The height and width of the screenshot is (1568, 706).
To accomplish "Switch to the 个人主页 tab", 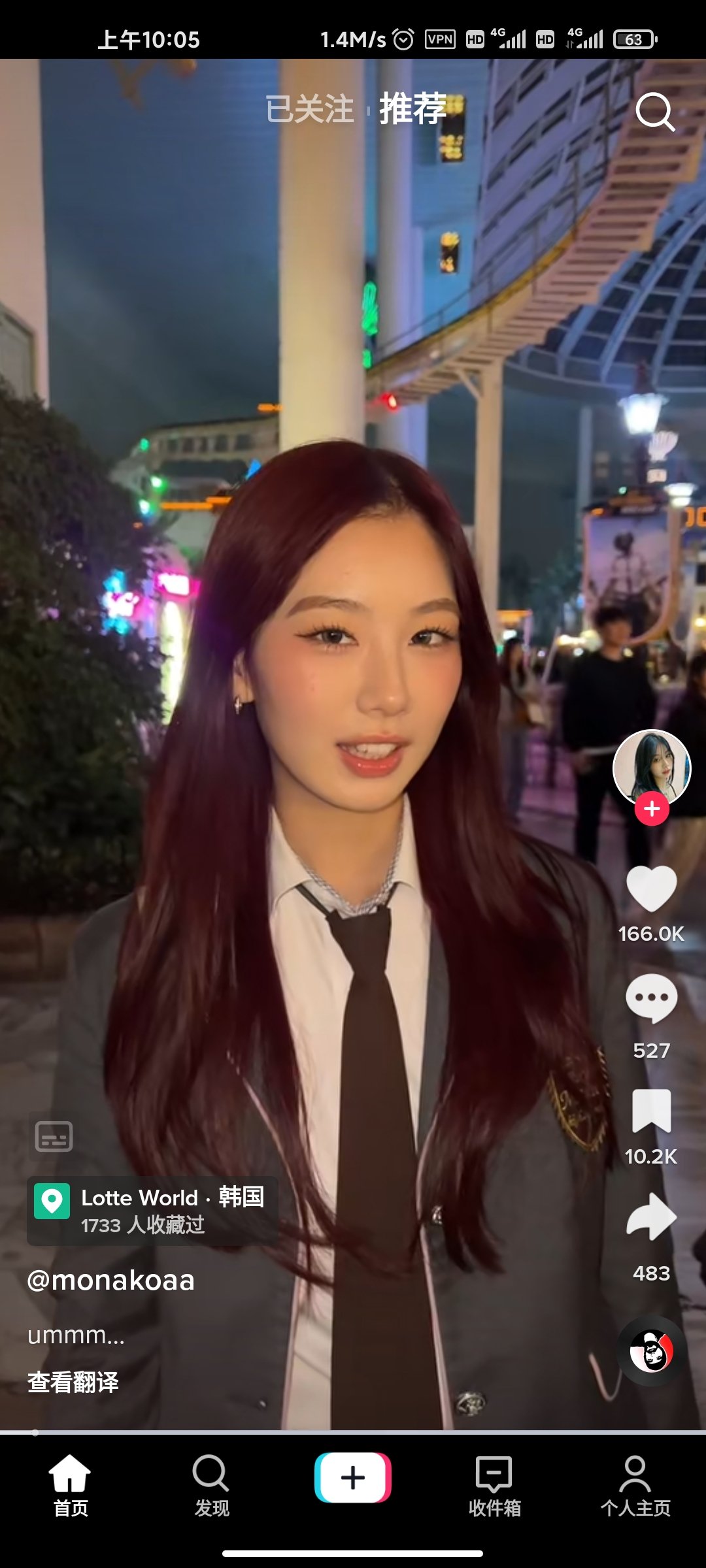I will tap(635, 1484).
